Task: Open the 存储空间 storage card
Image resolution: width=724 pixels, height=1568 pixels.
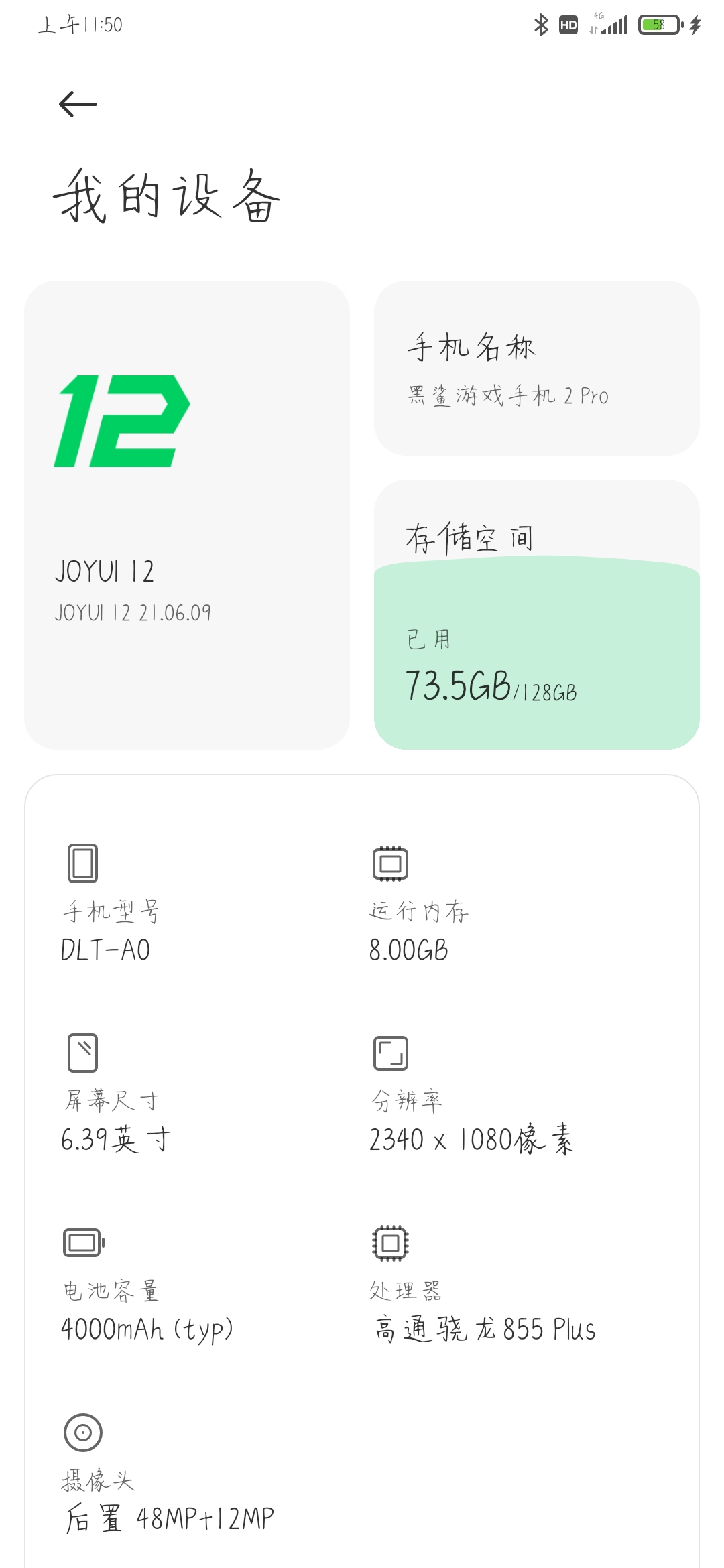Action: (x=536, y=614)
